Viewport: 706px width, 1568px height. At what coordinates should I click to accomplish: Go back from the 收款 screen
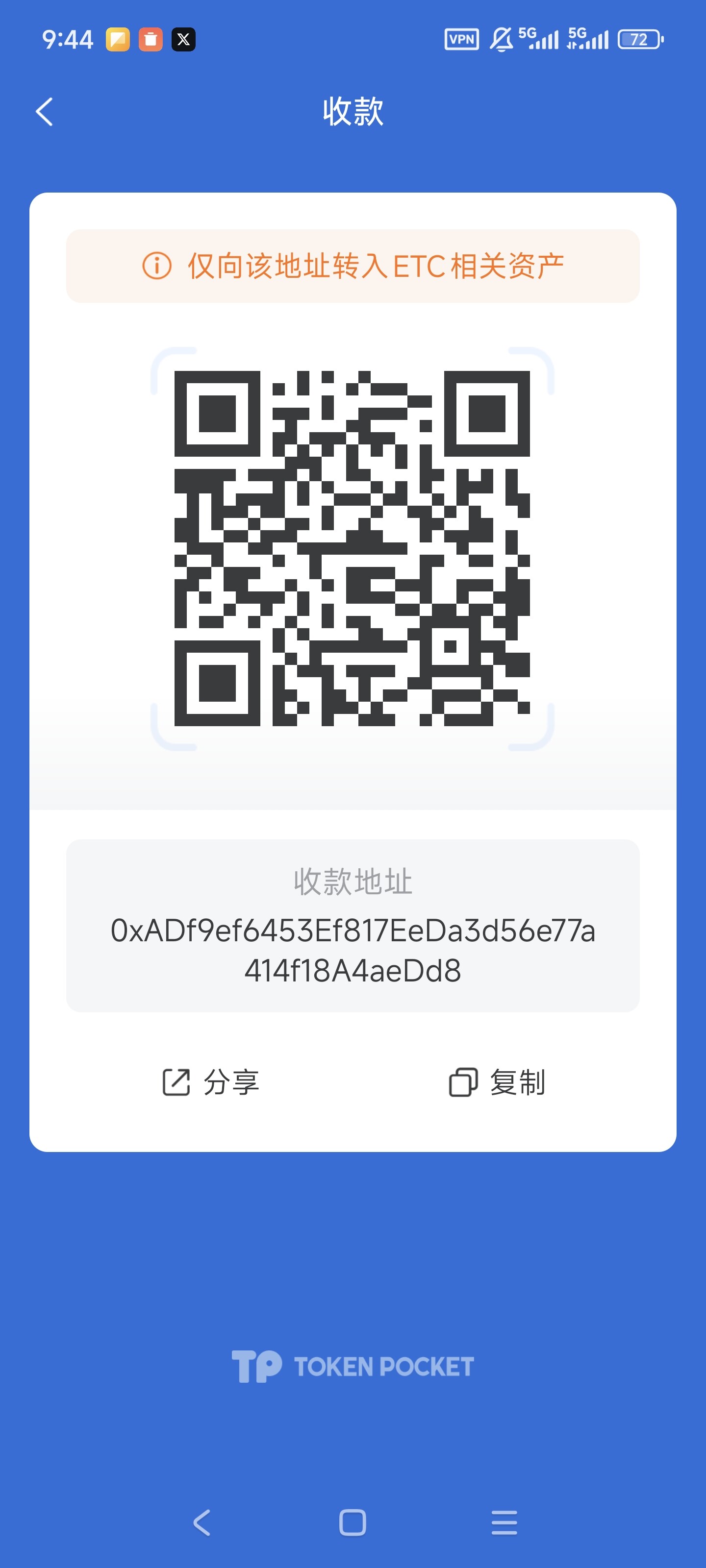pos(45,112)
